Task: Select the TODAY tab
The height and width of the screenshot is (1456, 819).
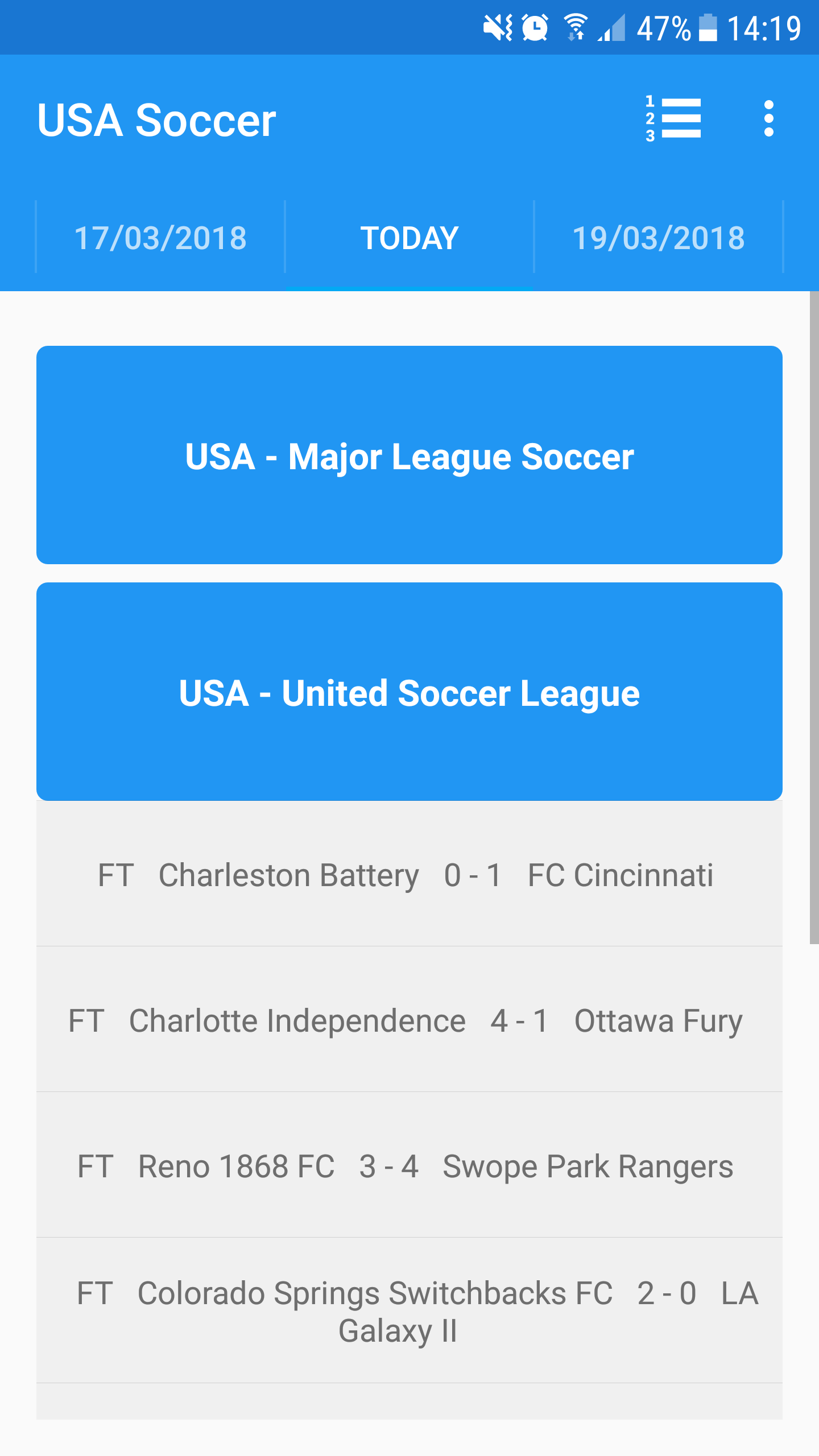Action: pyautogui.click(x=409, y=238)
